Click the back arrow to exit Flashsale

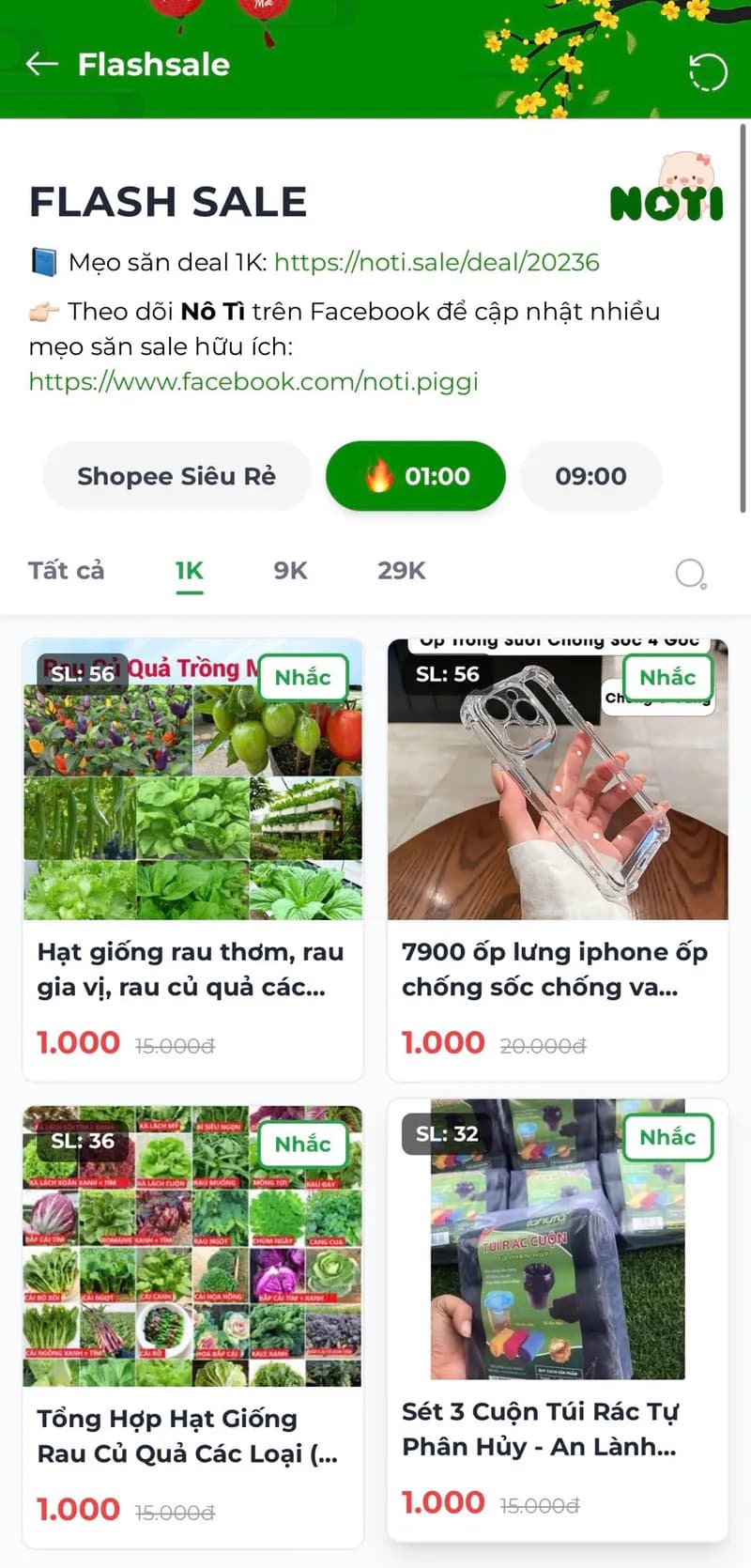[41, 64]
